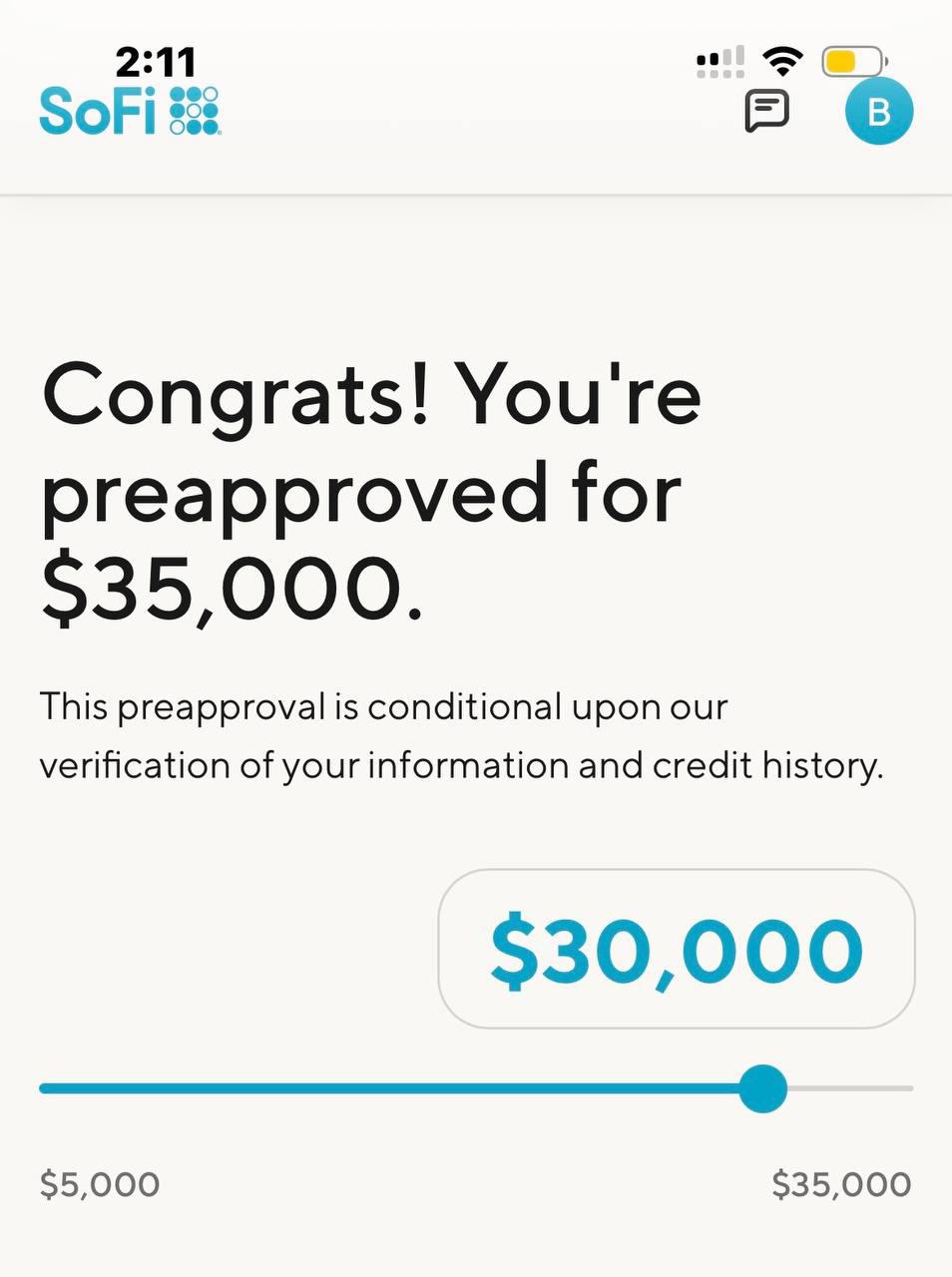952x1277 pixels.
Task: Edit the $30,000 loan amount field
Action: (x=677, y=949)
